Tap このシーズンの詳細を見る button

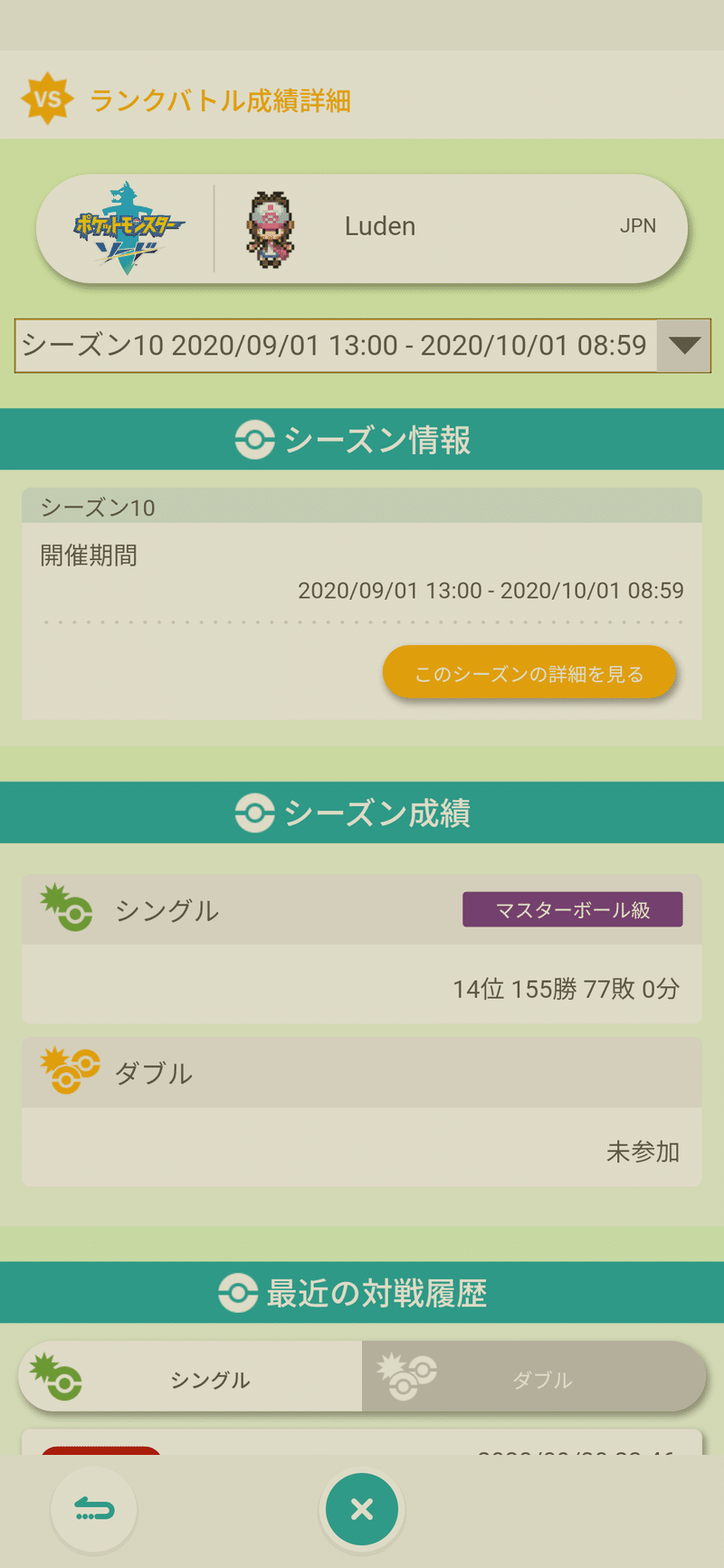529,673
